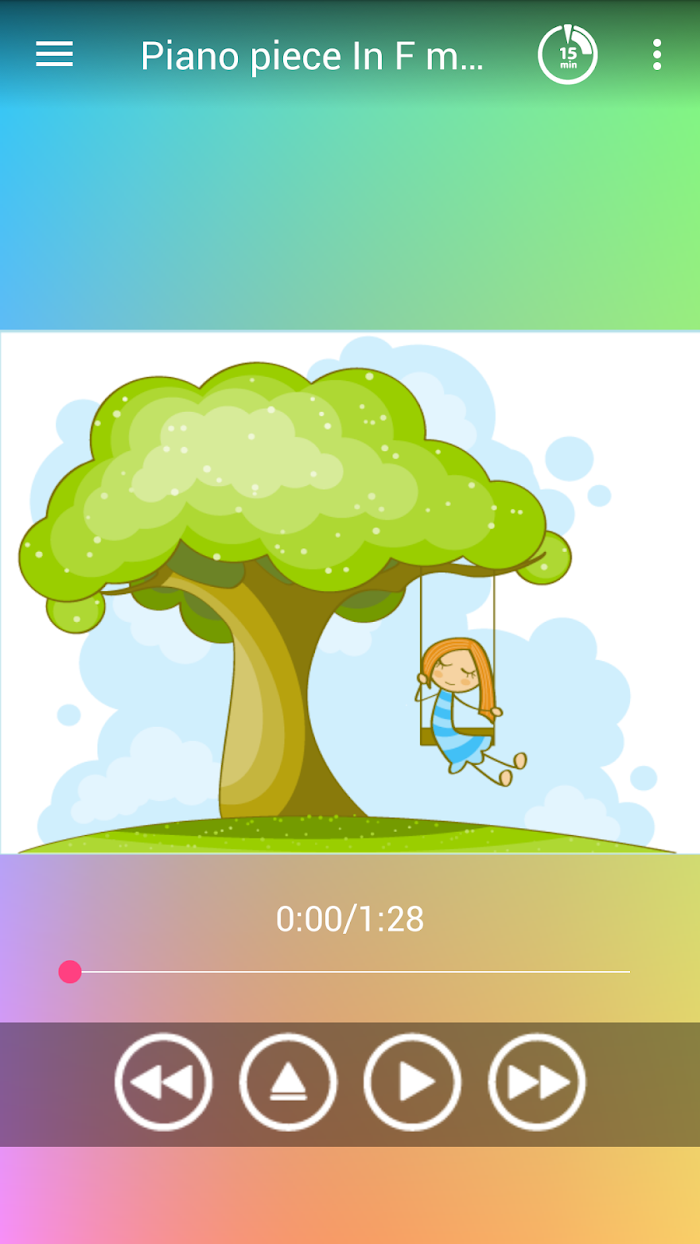This screenshot has height=1244, width=700.
Task: Play the piano piece
Action: pyautogui.click(x=412, y=1082)
